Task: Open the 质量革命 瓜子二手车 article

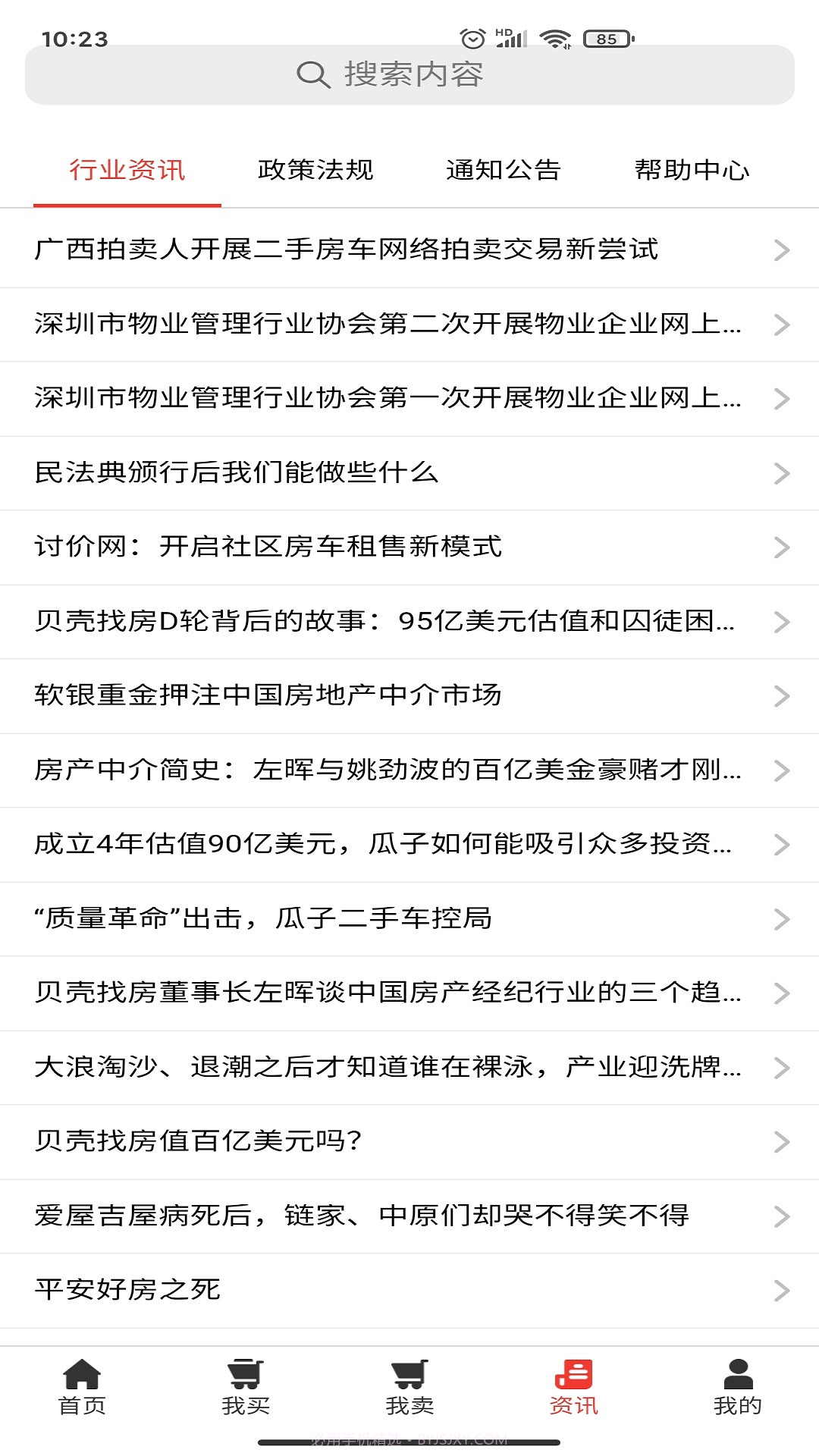Action: pos(303,915)
